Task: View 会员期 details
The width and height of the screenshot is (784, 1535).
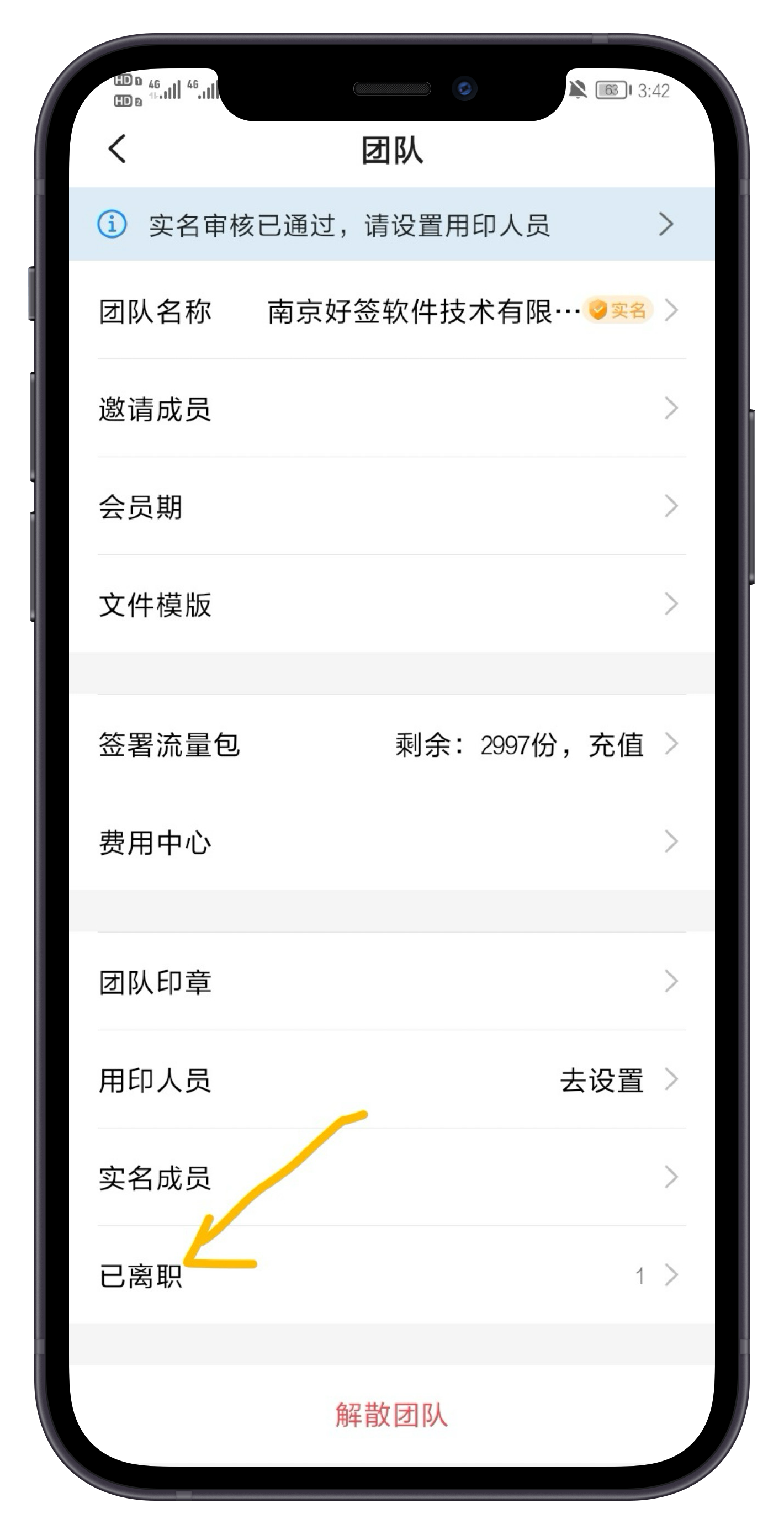Action: point(391,506)
